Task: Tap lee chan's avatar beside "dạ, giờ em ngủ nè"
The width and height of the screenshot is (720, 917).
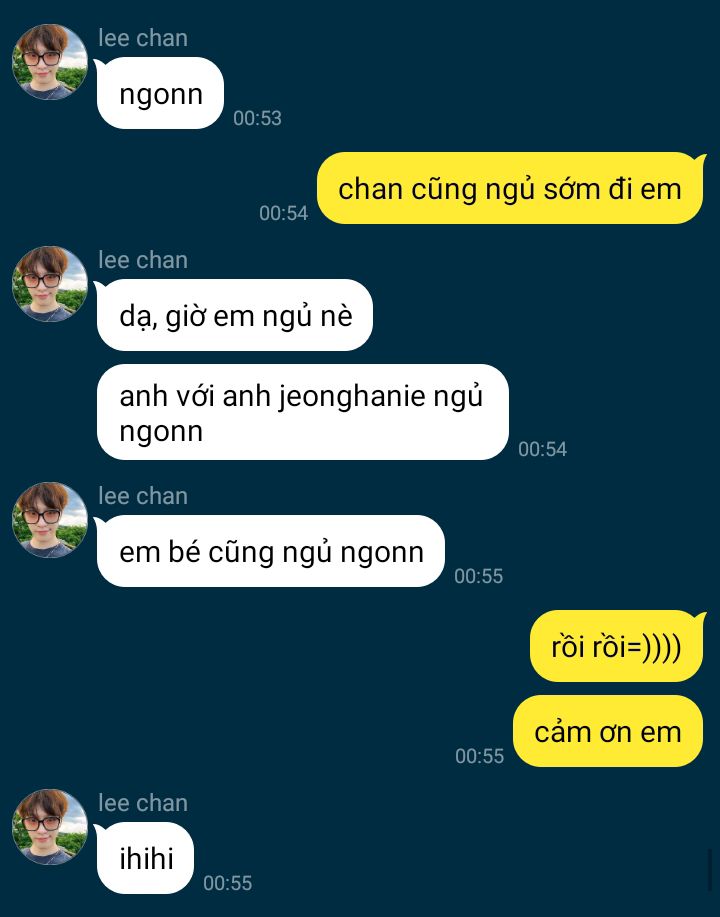Action: [x=50, y=284]
